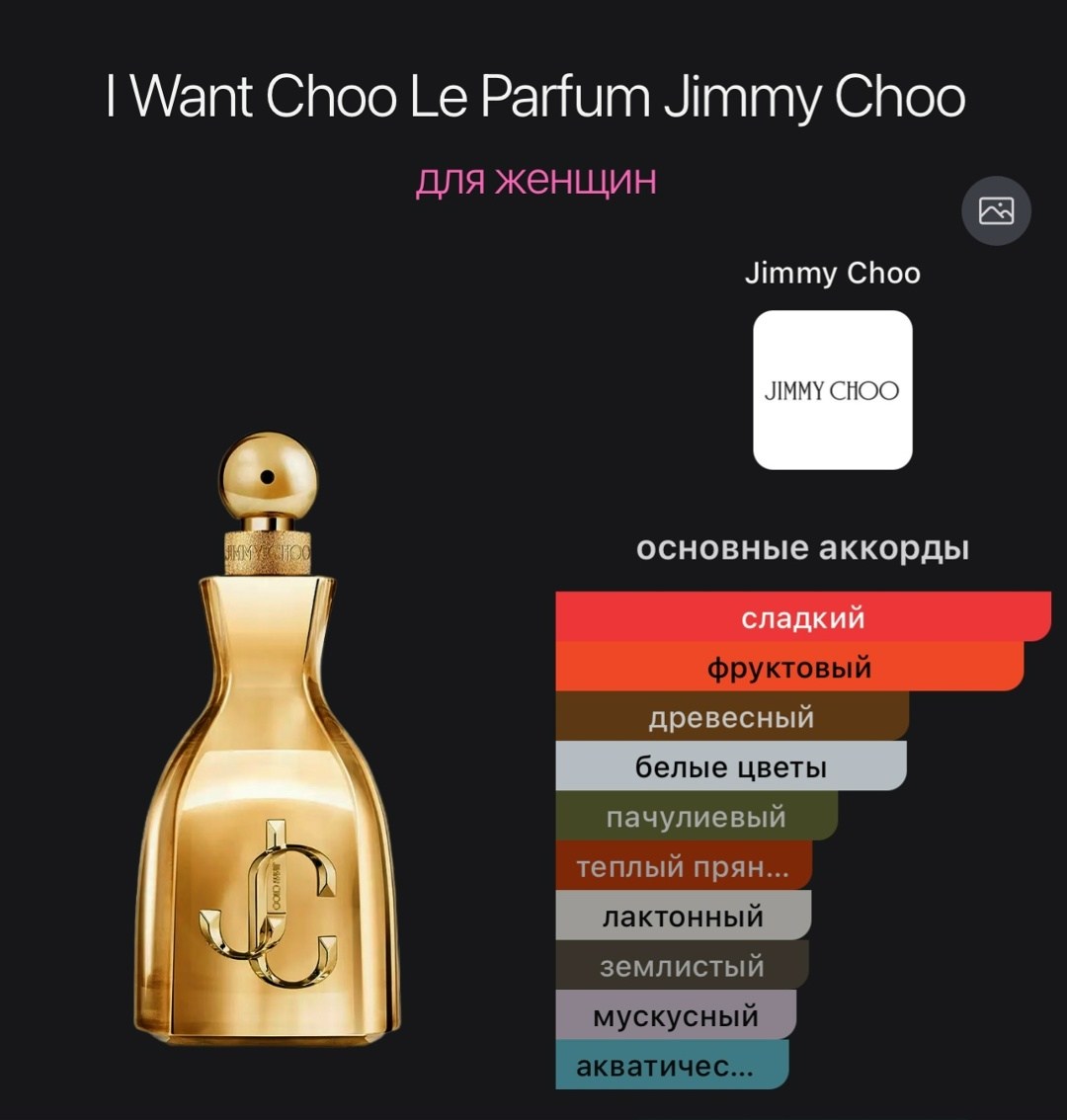Open the Jimmy Choo brand name link
The image size is (1067, 1120).
click(833, 273)
